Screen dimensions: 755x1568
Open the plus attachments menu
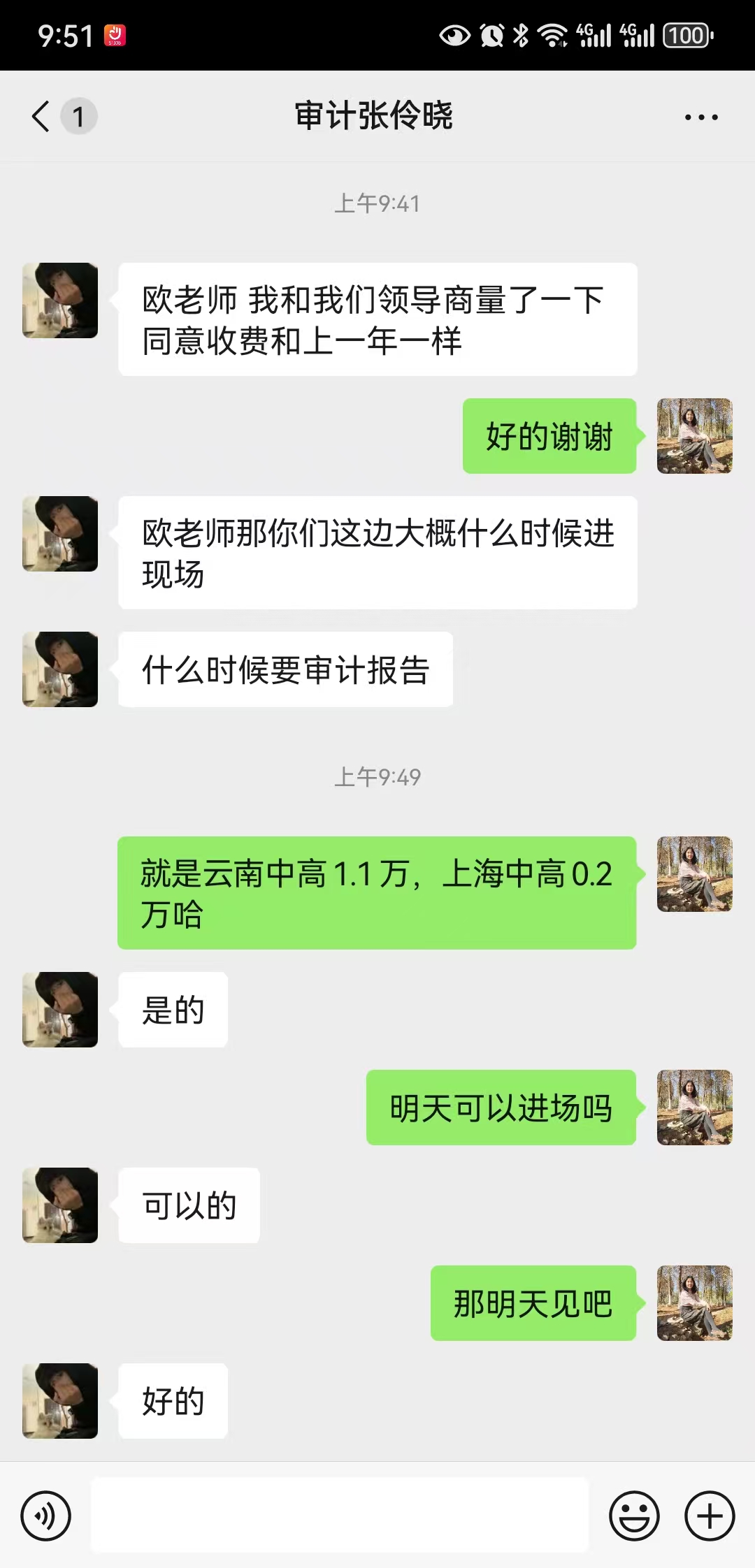pyautogui.click(x=710, y=1516)
